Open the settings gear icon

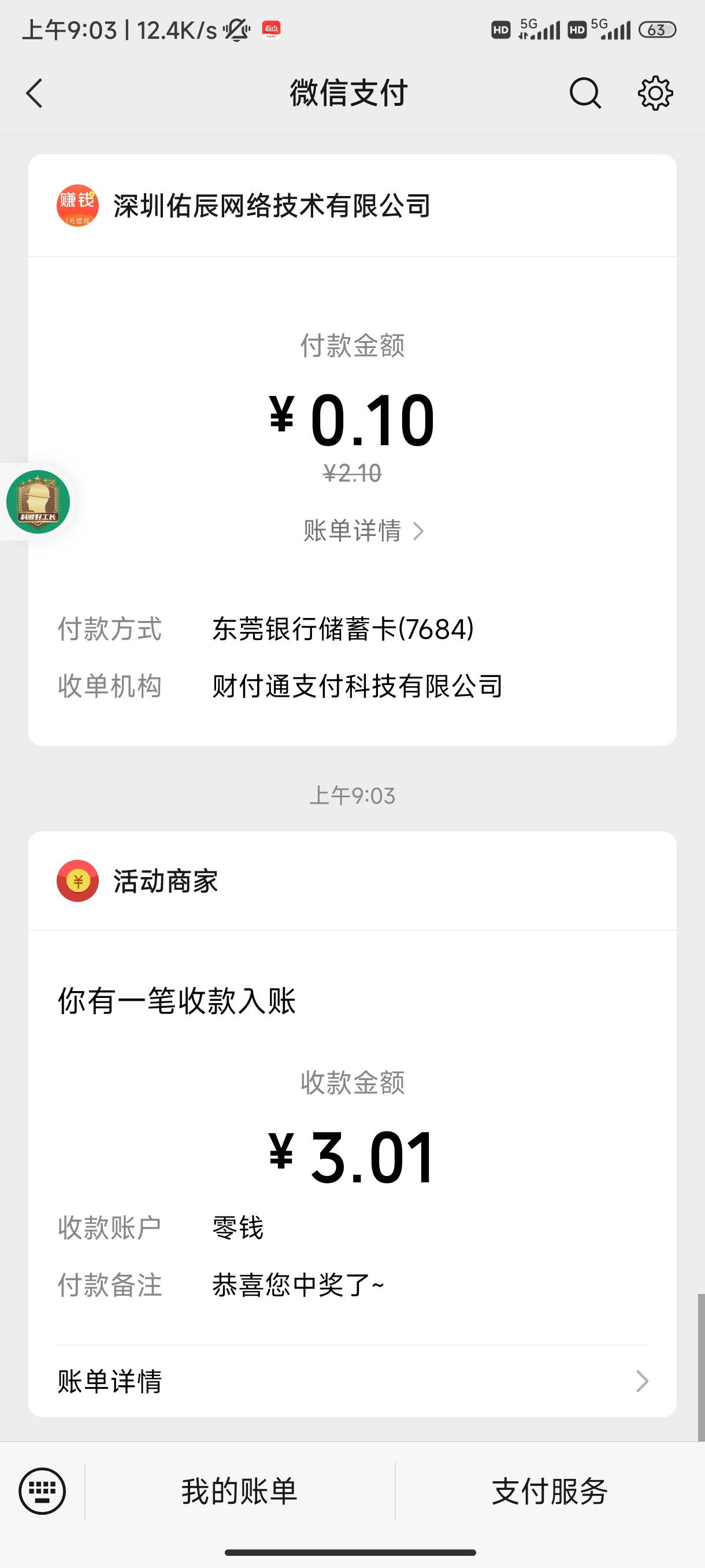coord(655,93)
